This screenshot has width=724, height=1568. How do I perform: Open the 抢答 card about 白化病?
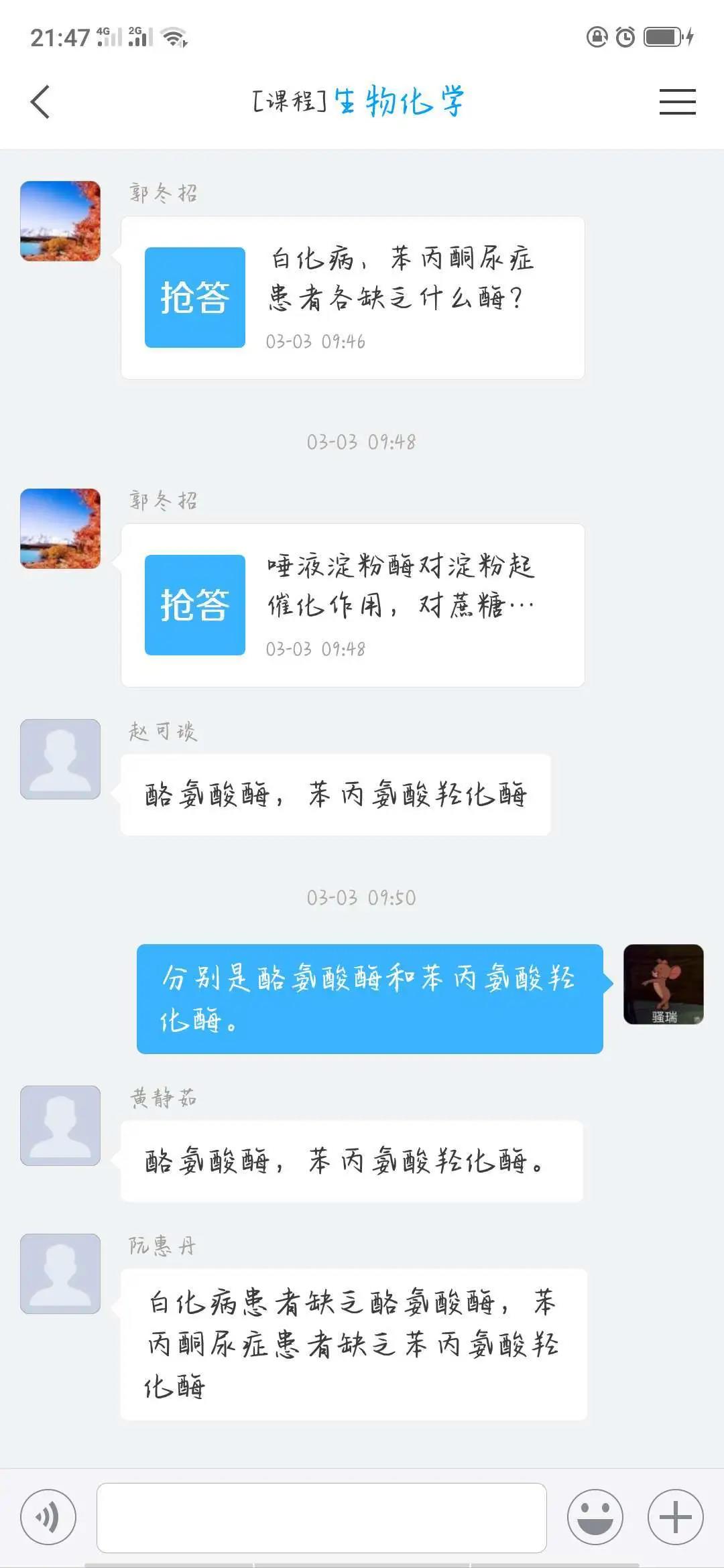(x=353, y=298)
